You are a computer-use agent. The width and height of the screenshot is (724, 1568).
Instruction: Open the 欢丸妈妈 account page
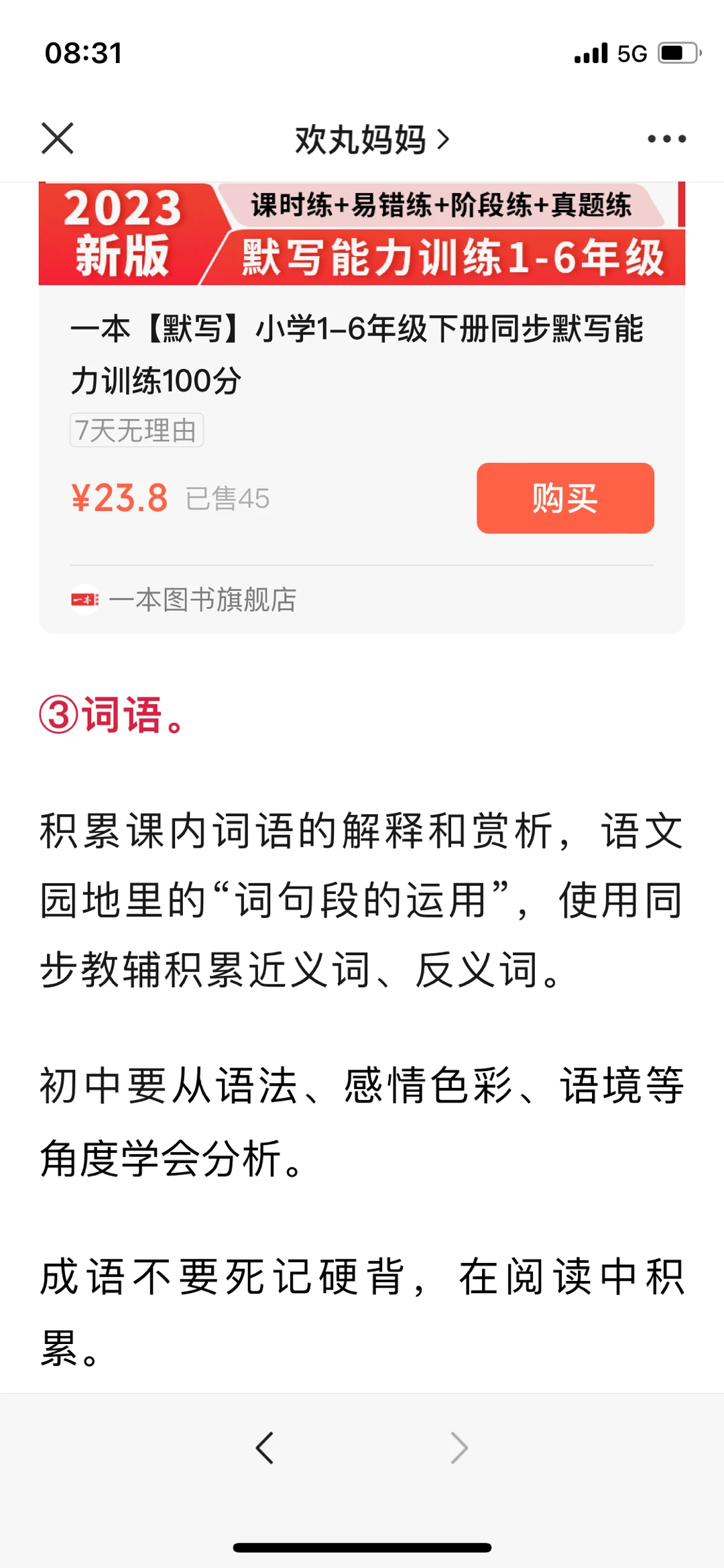(372, 139)
